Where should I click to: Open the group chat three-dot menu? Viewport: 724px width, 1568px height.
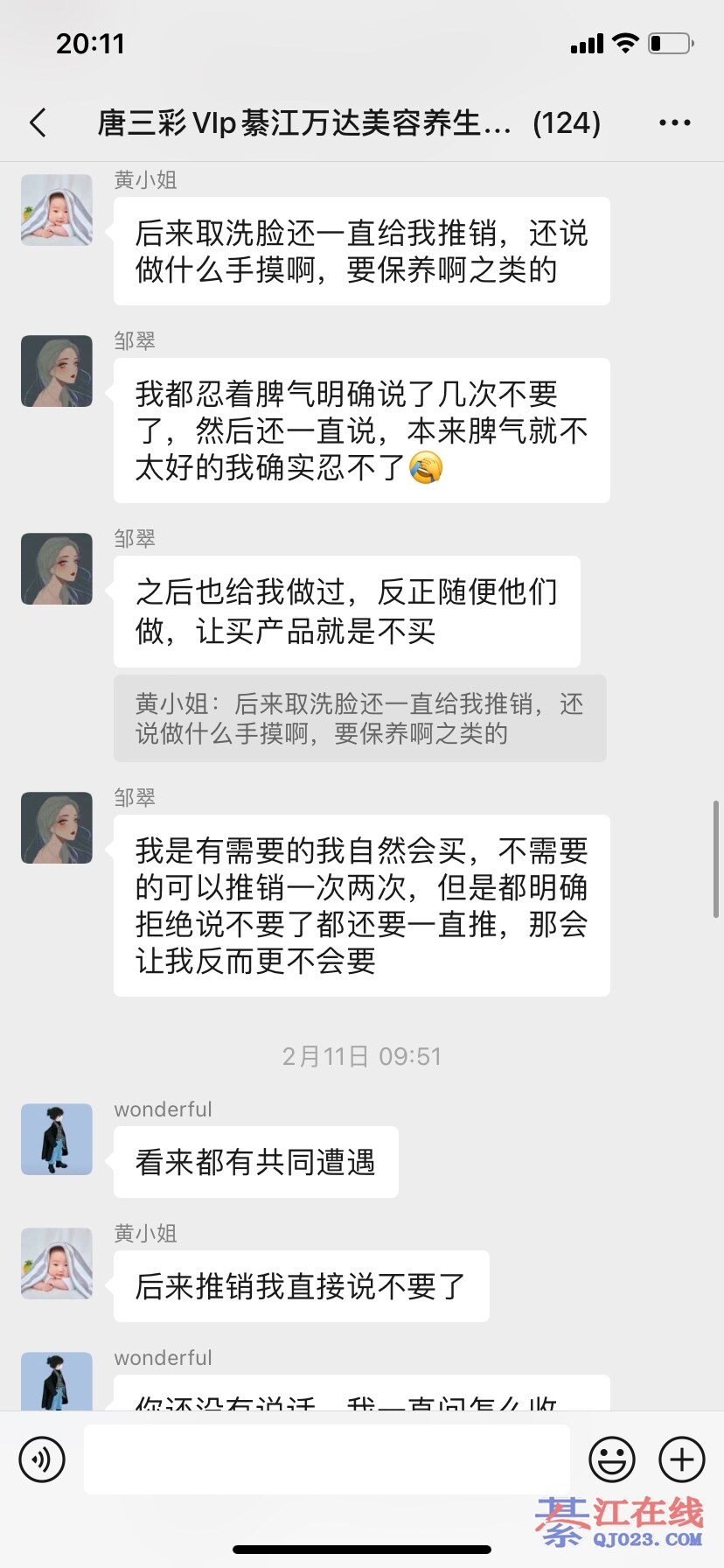674,123
